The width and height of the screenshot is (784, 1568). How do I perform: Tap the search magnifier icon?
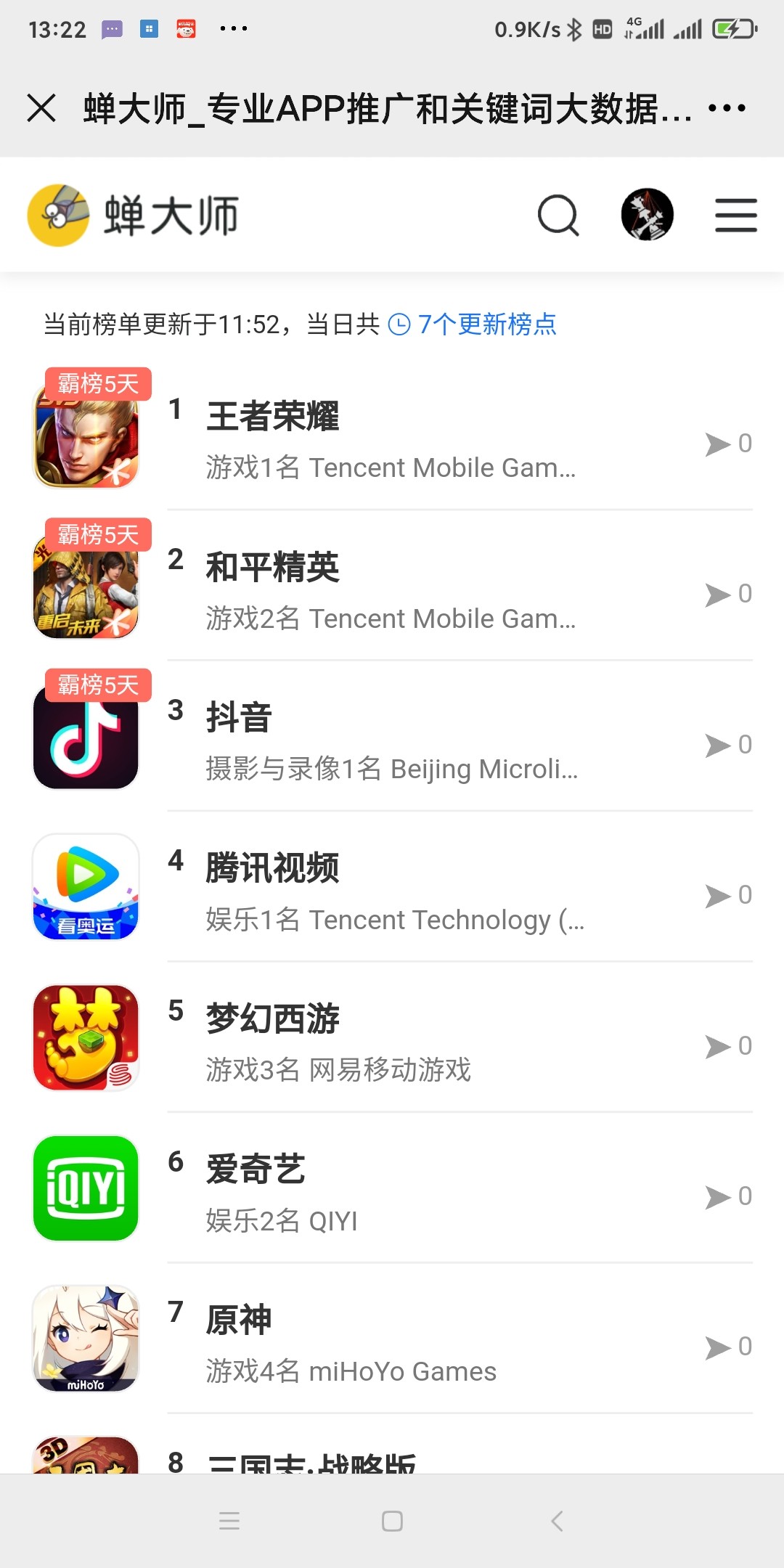[x=558, y=215]
